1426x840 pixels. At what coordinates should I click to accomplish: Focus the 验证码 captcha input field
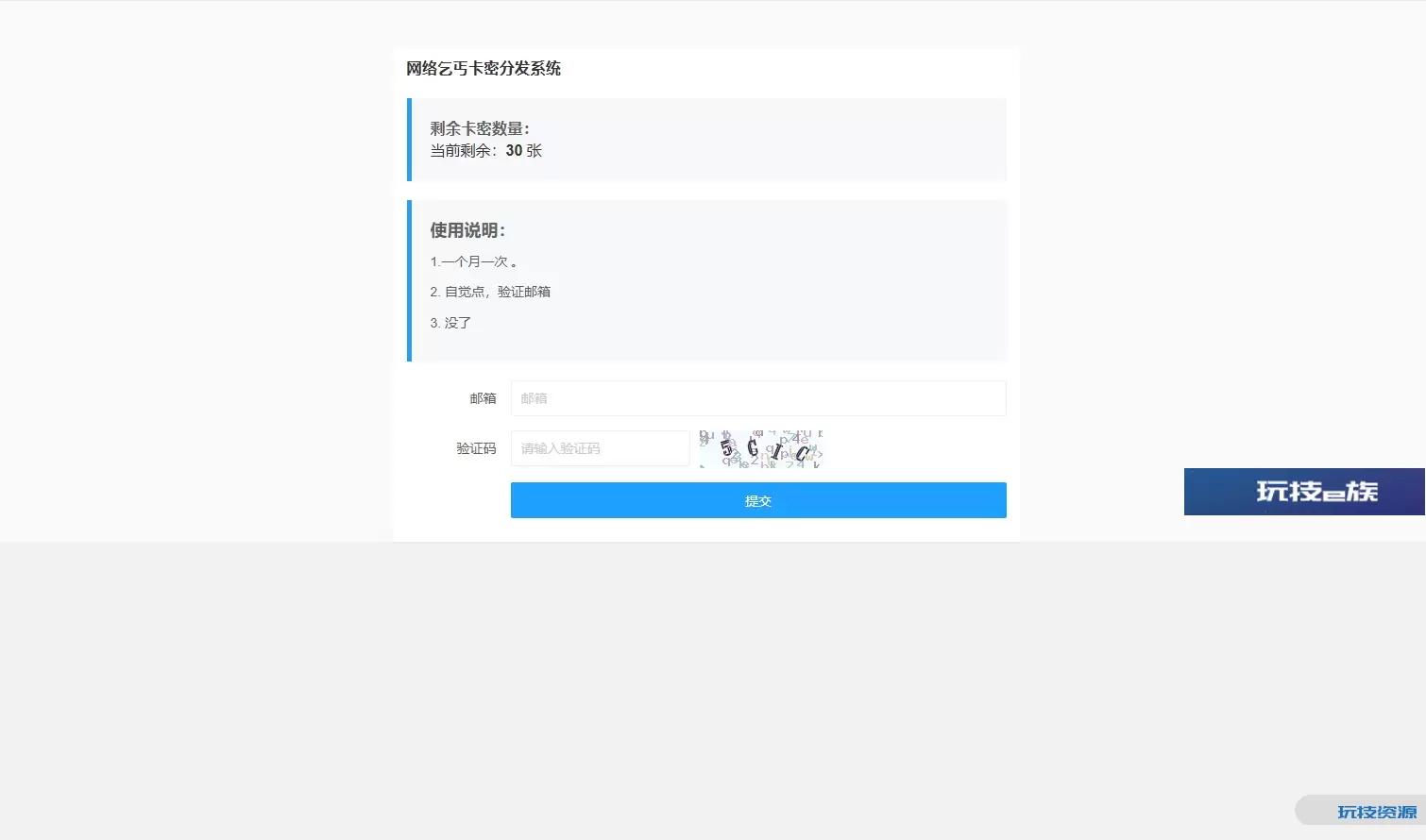tap(600, 448)
